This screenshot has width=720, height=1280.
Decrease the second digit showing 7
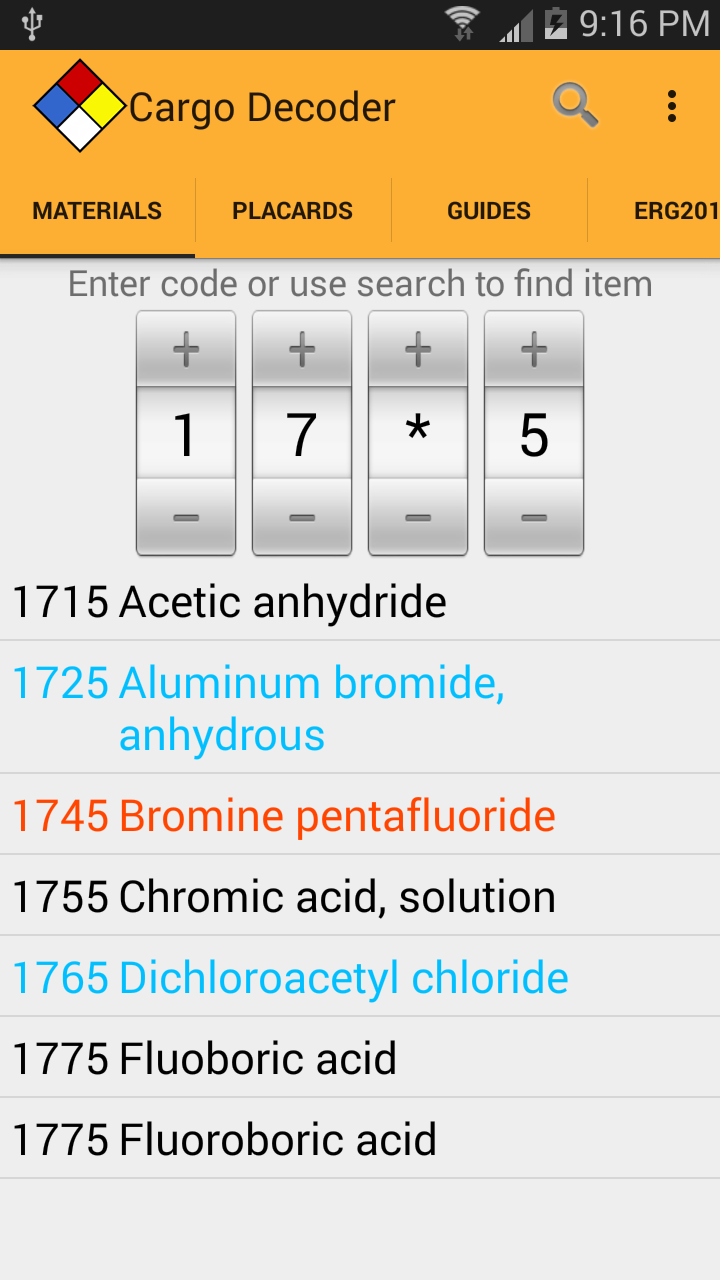click(302, 517)
